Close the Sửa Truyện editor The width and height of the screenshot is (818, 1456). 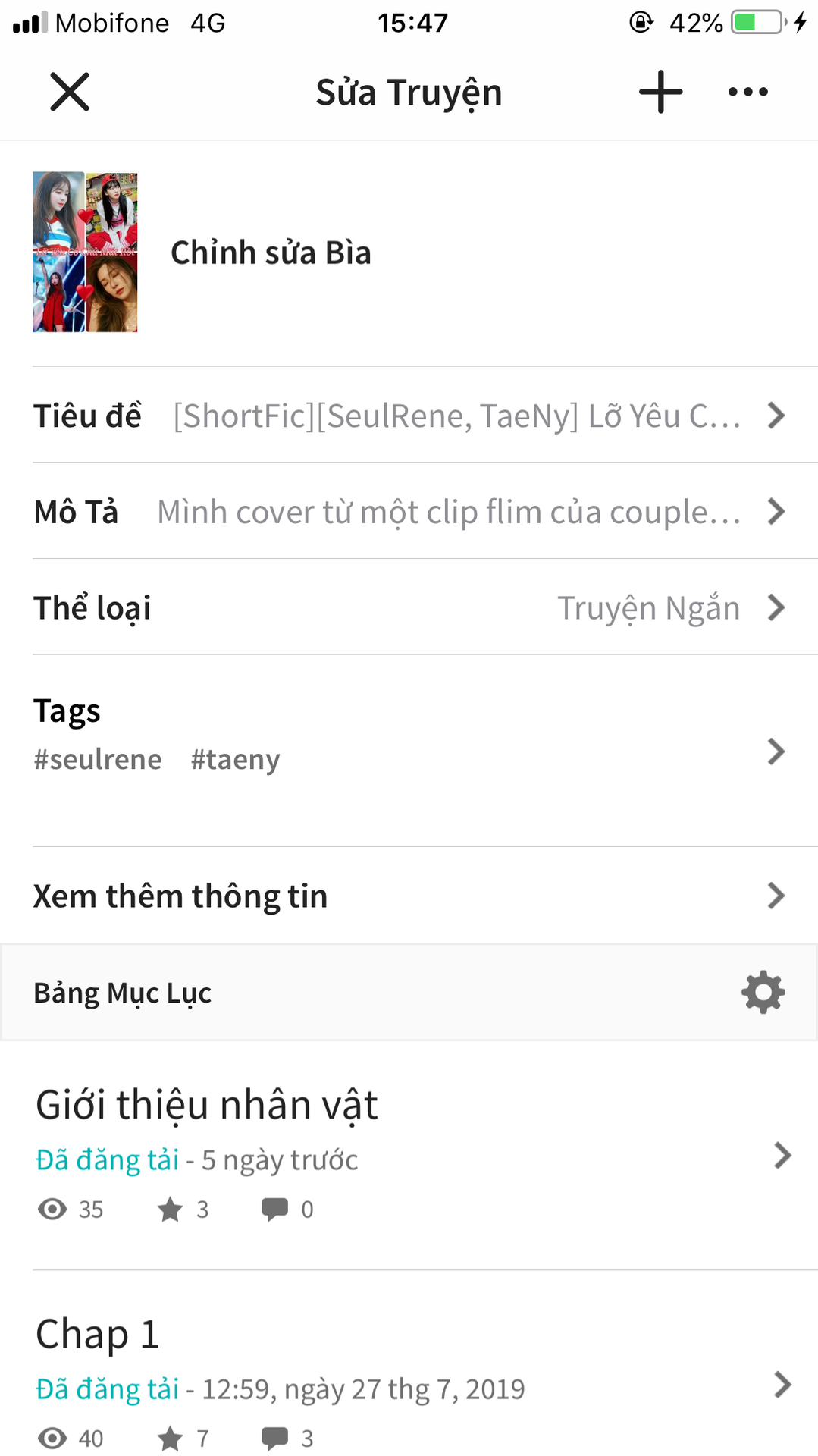[70, 92]
